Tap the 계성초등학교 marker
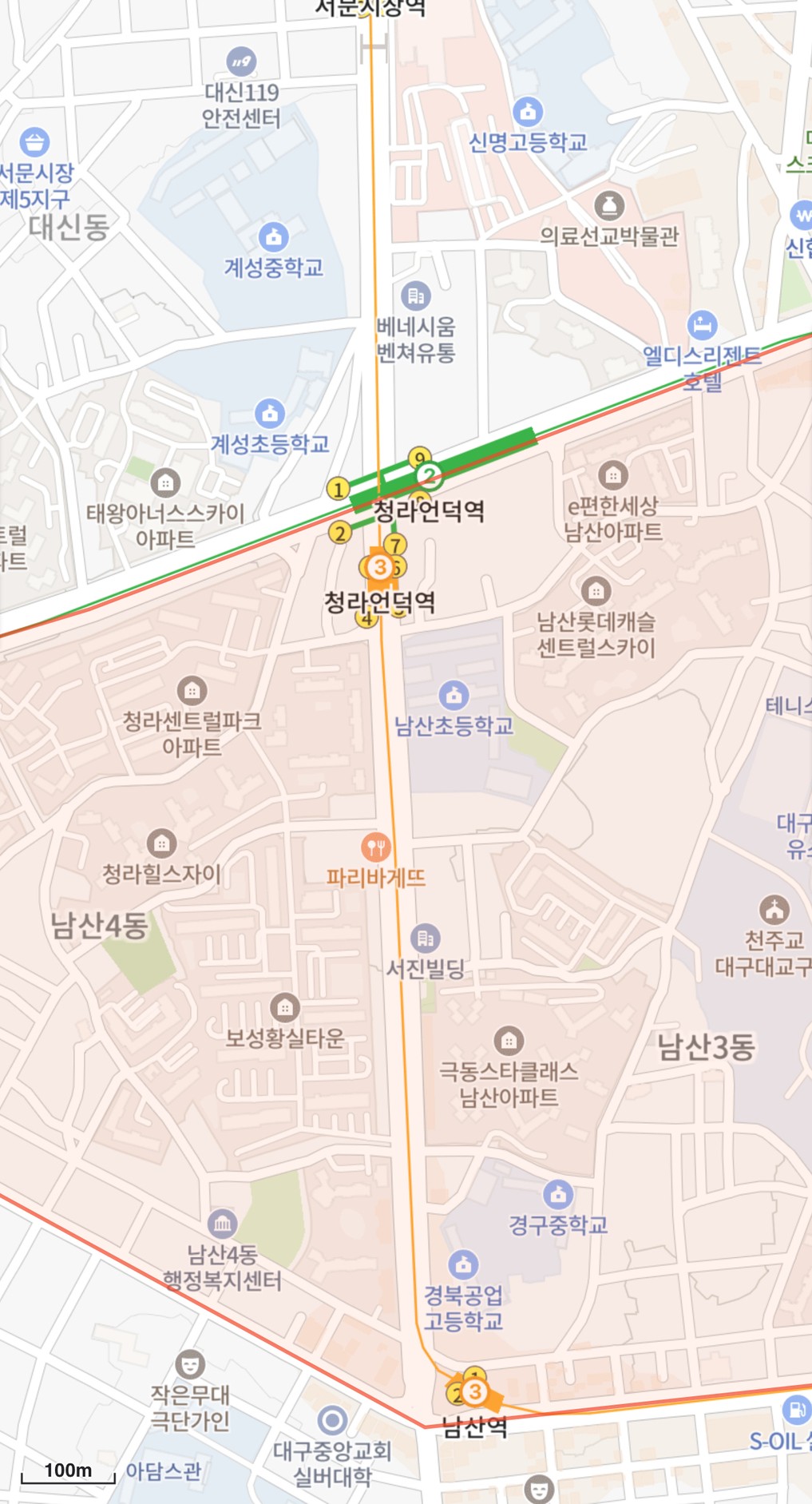This screenshot has height=1504, width=812. pos(269,413)
